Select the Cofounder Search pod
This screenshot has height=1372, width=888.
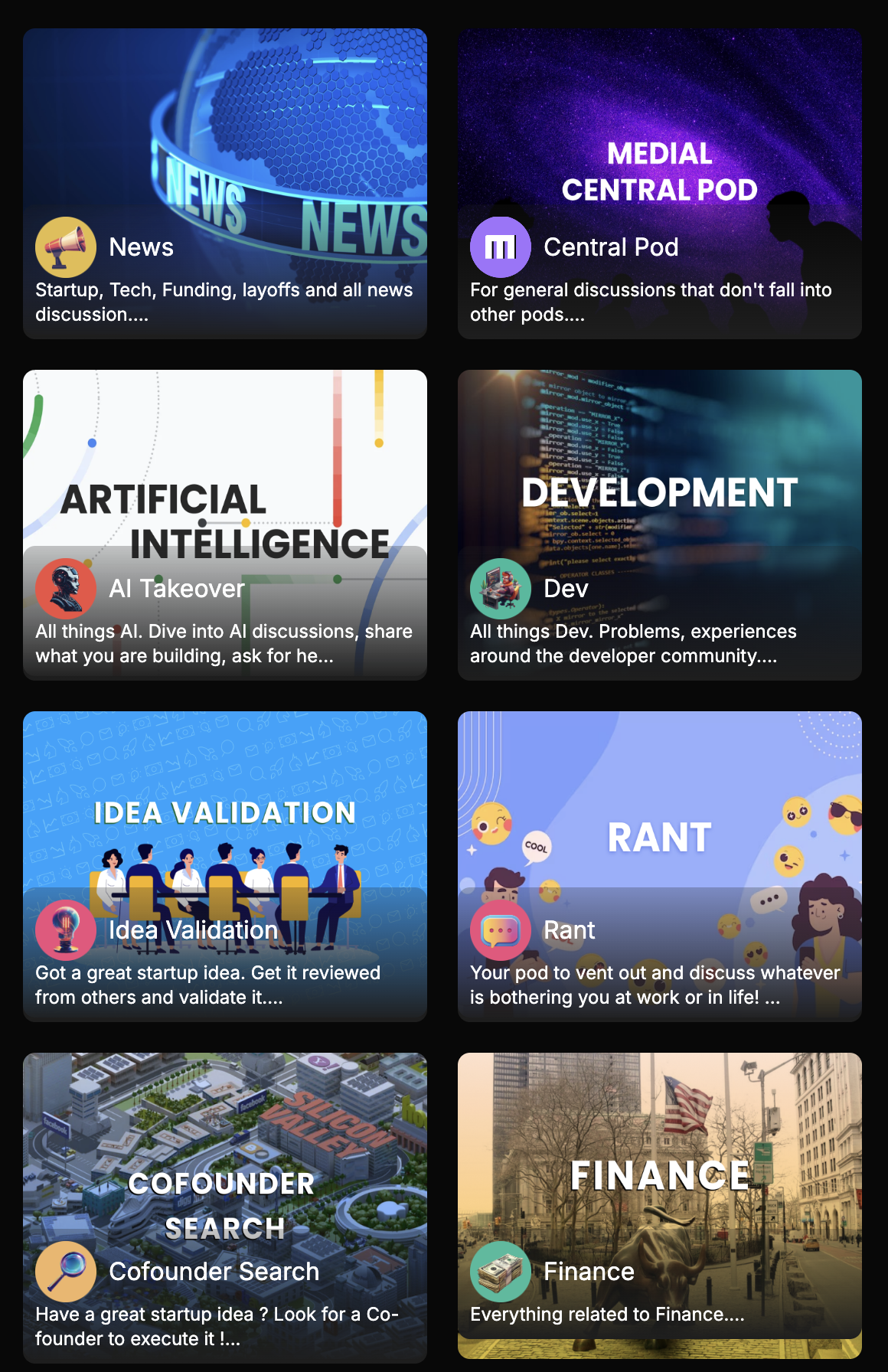click(x=225, y=1207)
